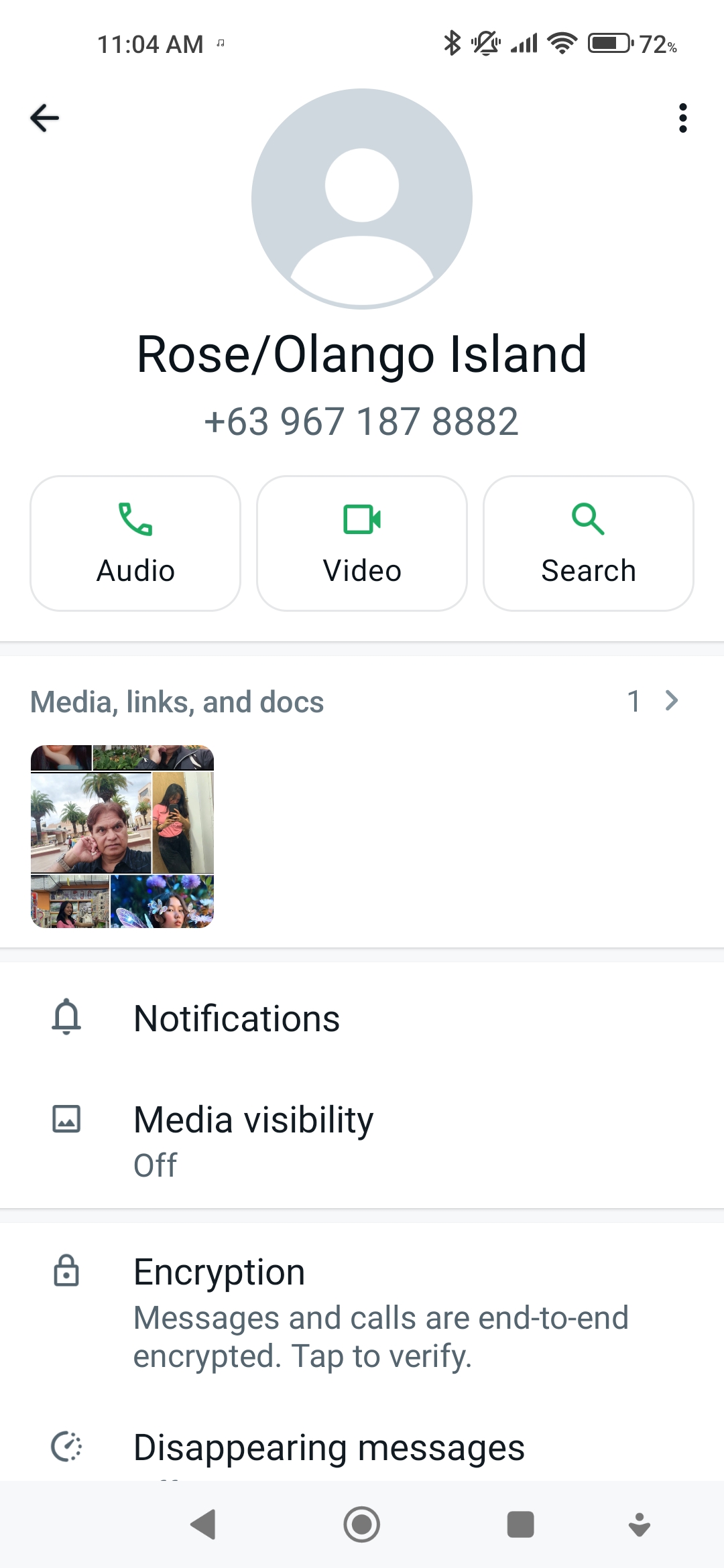View Rose's profile photo
This screenshot has width=724, height=1568.
[362, 199]
